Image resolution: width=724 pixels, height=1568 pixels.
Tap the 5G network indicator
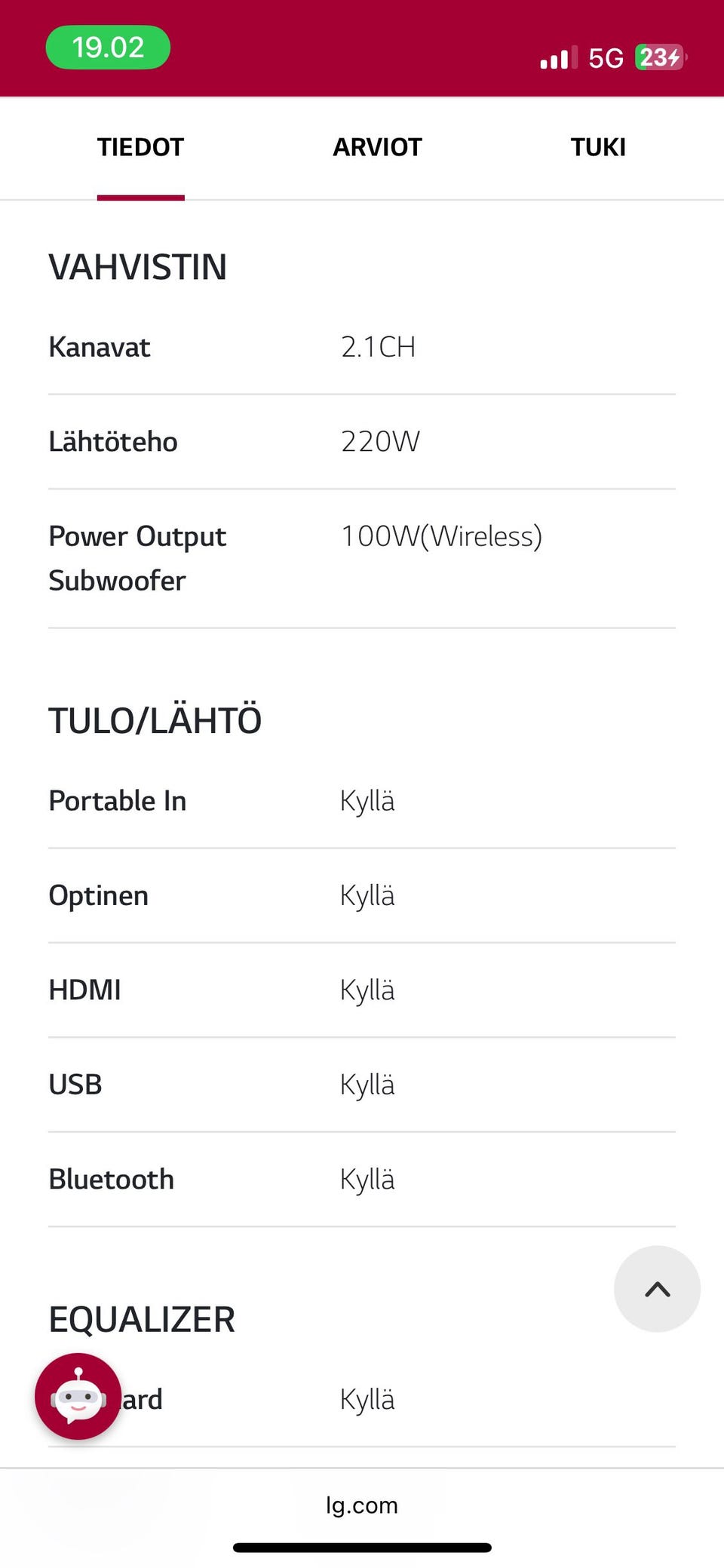[x=605, y=57]
